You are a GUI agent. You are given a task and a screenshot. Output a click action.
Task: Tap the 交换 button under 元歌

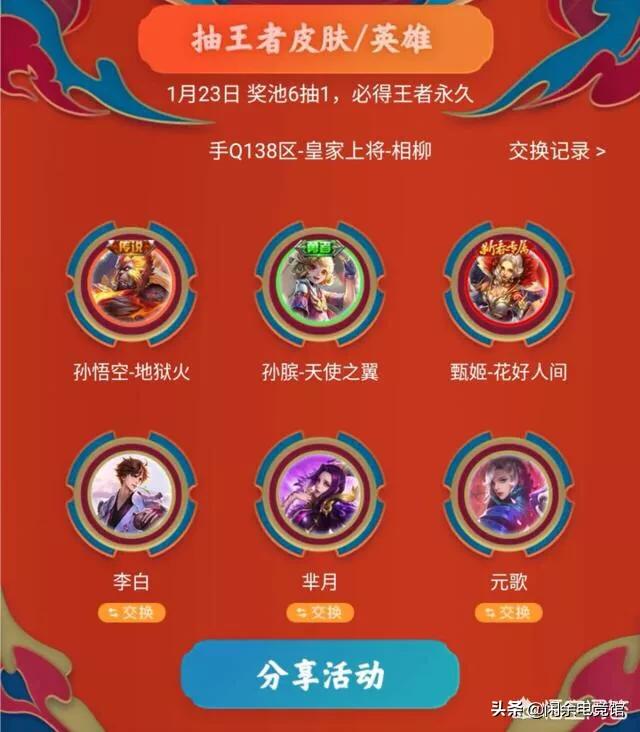point(508,612)
